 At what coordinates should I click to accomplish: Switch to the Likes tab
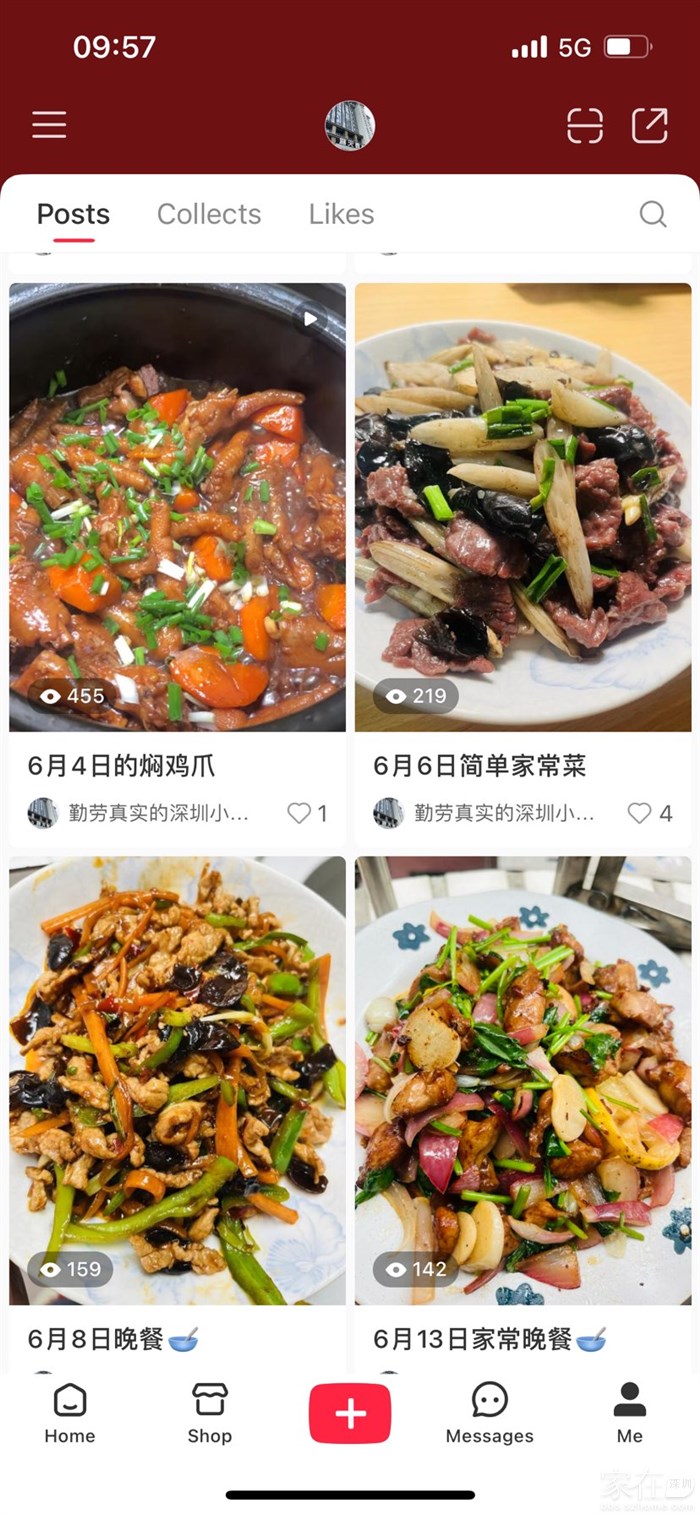pos(341,214)
